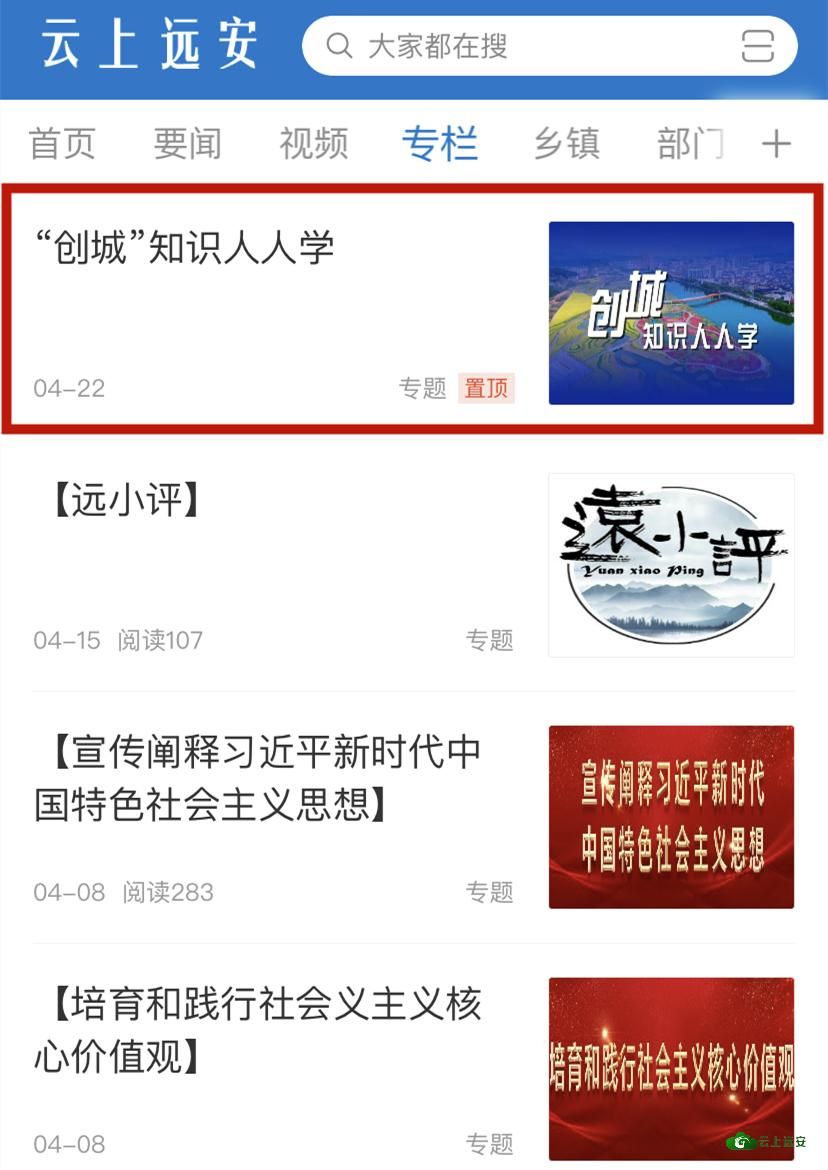828x1170 pixels.
Task: Switch to the 首页 tab
Action: pos(62,144)
